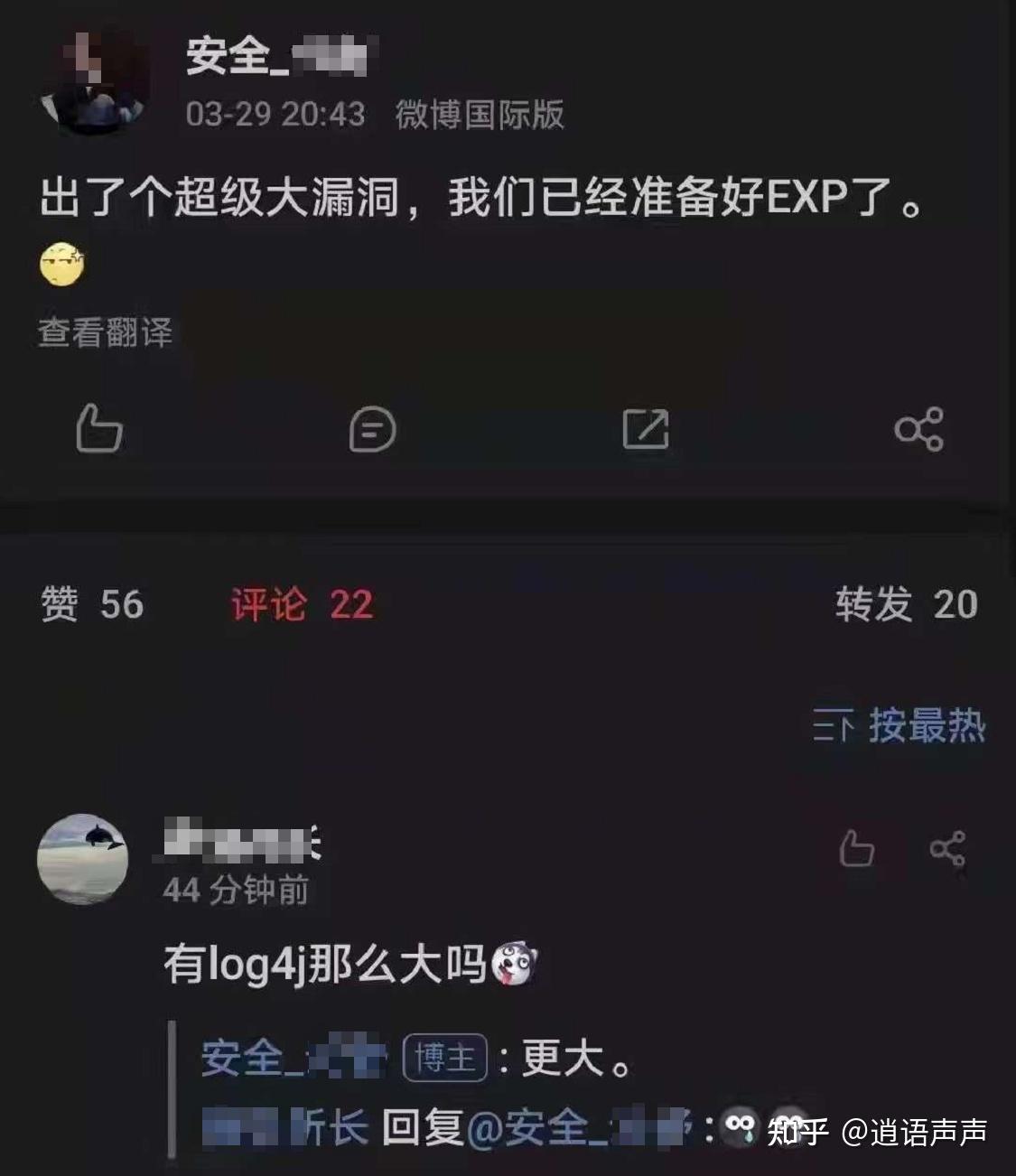Like the post with the thumbs-up icon

tap(99, 428)
